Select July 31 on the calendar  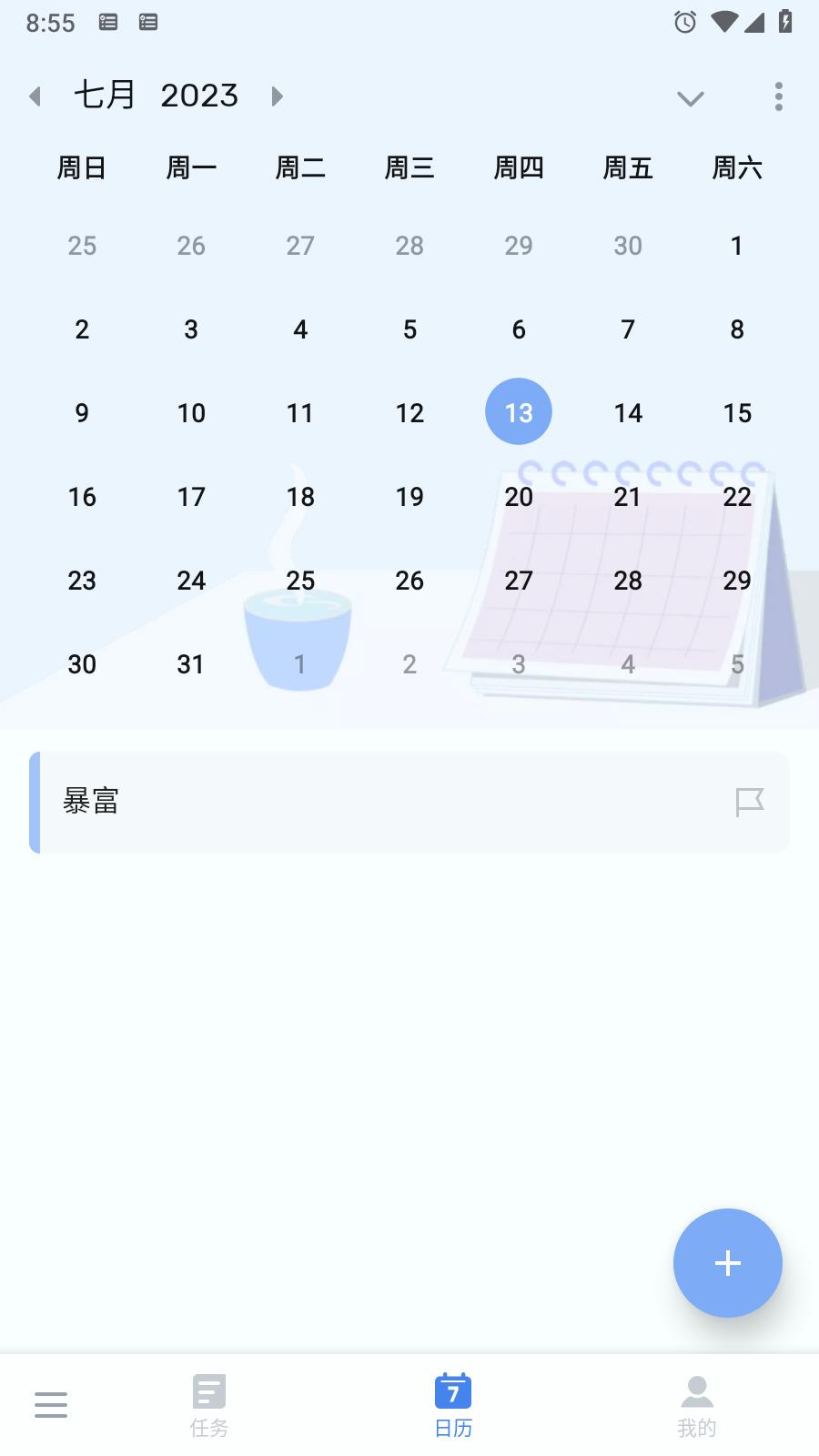click(191, 664)
